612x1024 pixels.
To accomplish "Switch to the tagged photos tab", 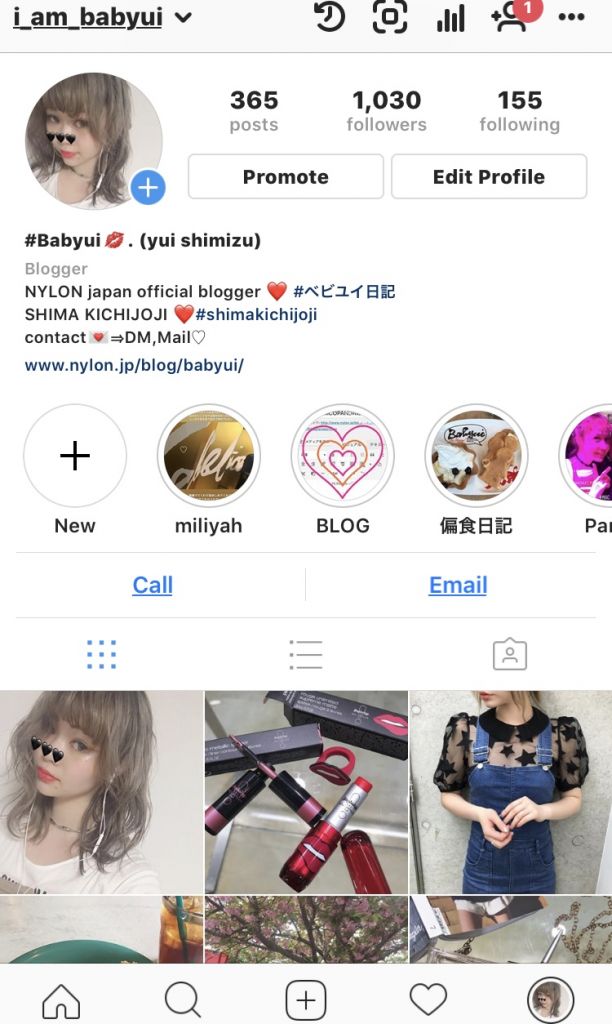I will (x=509, y=655).
